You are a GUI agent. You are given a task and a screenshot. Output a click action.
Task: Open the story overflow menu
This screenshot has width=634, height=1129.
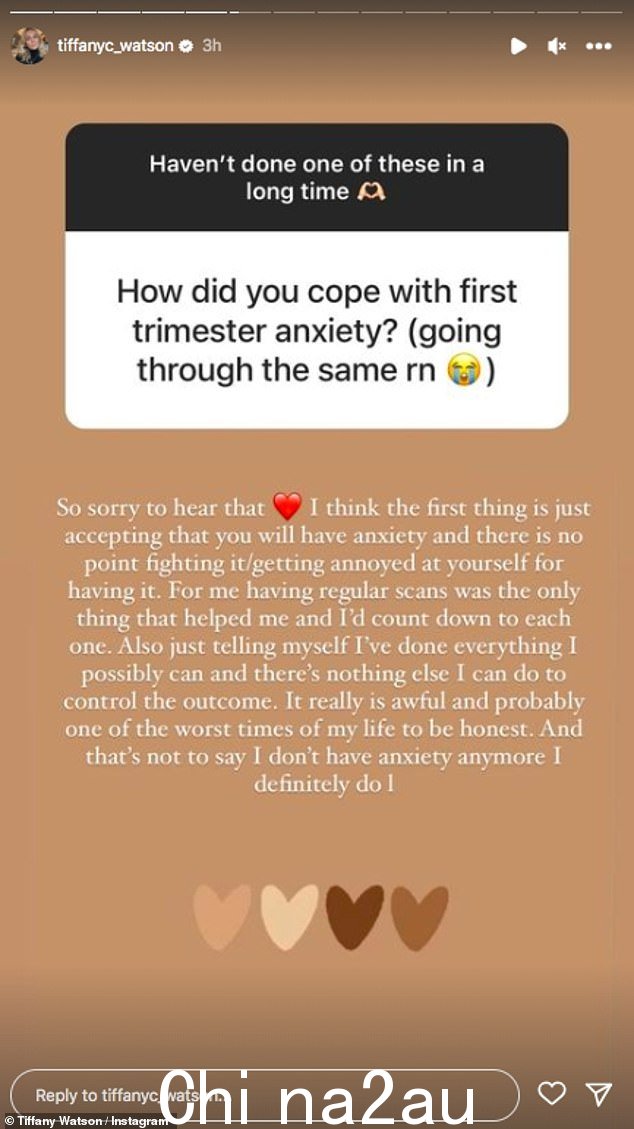pyautogui.click(x=598, y=46)
